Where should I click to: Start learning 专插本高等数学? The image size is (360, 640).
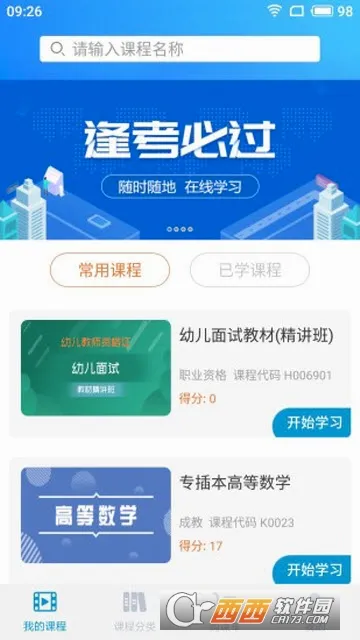point(312,569)
